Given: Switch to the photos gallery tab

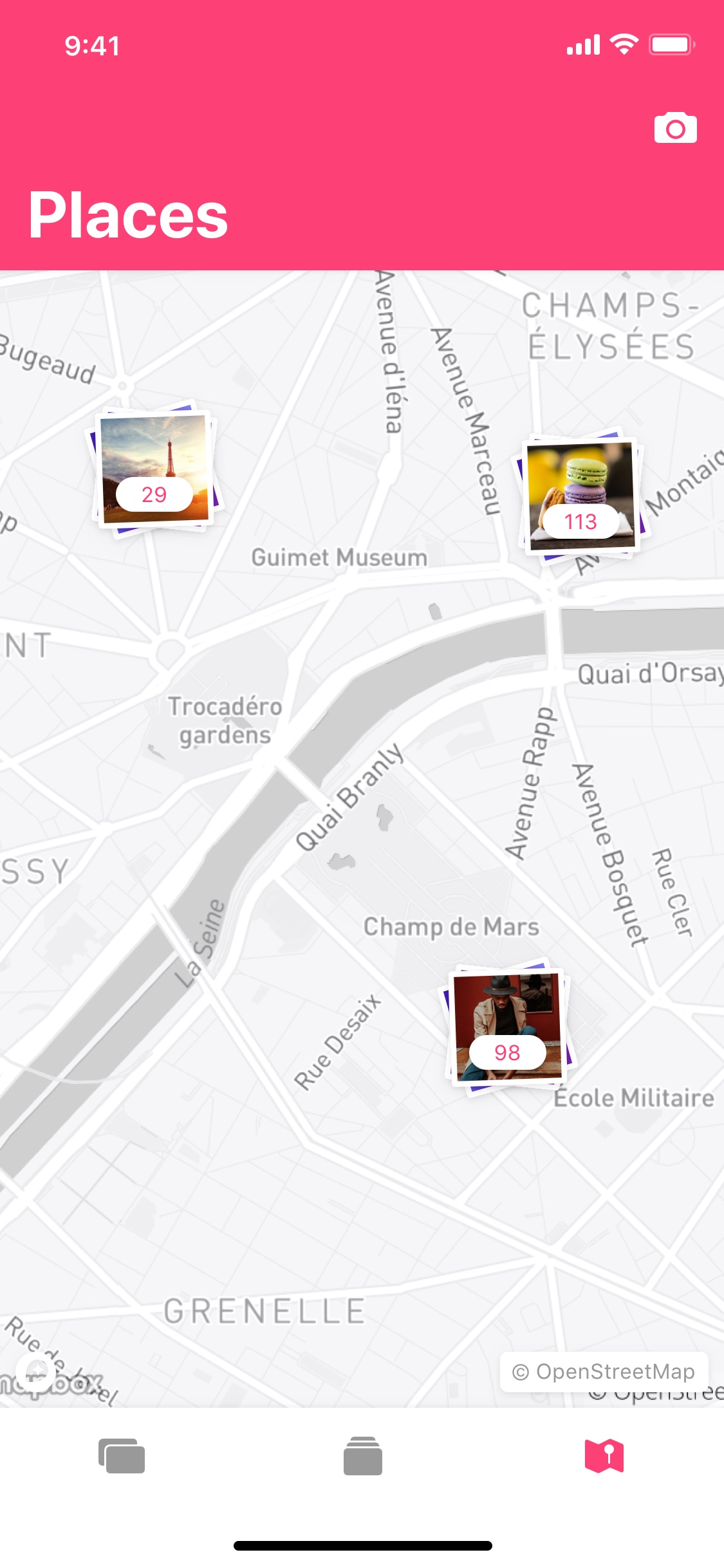Looking at the screenshot, I should click(122, 1455).
